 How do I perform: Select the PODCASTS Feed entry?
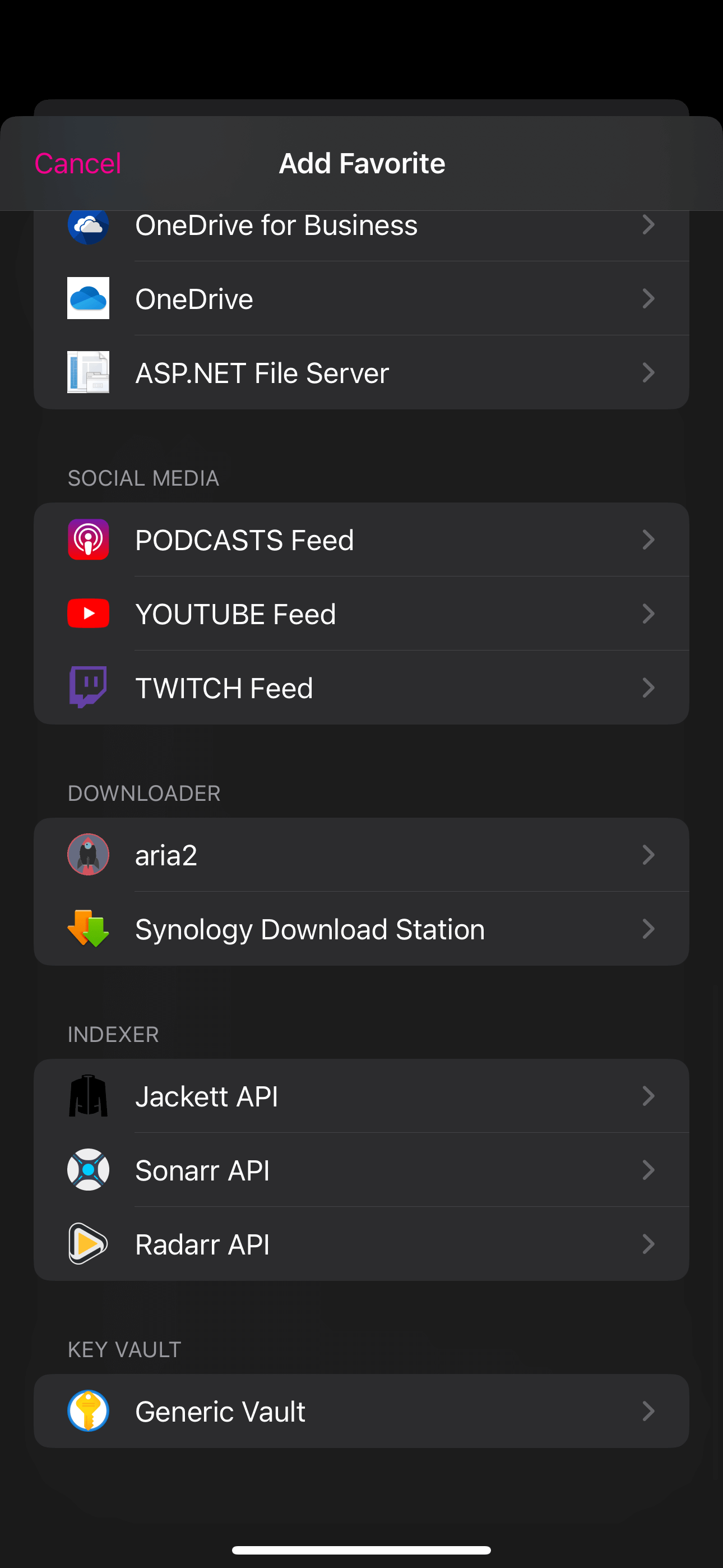click(x=361, y=540)
